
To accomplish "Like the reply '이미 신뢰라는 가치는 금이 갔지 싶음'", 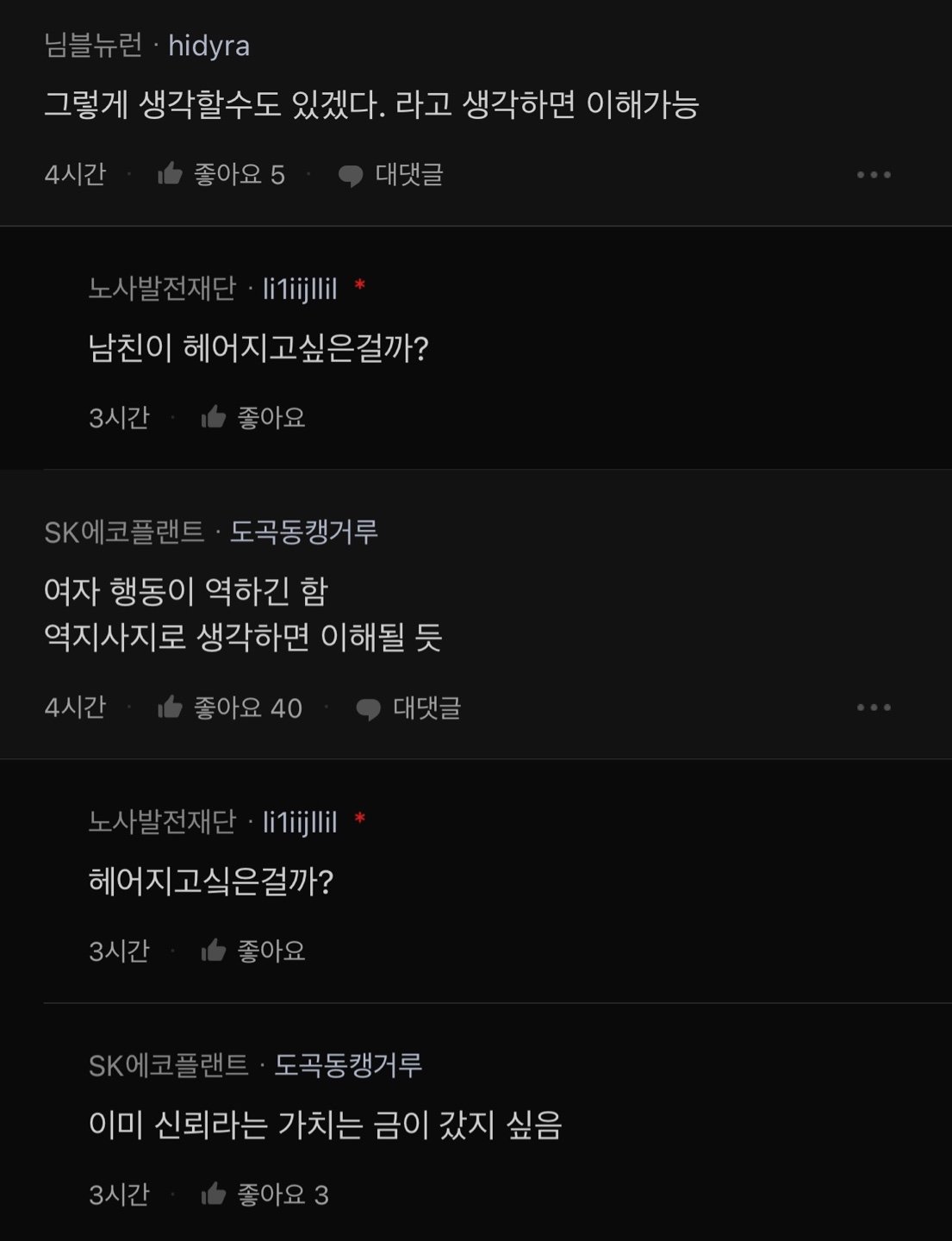I will pos(215,1194).
